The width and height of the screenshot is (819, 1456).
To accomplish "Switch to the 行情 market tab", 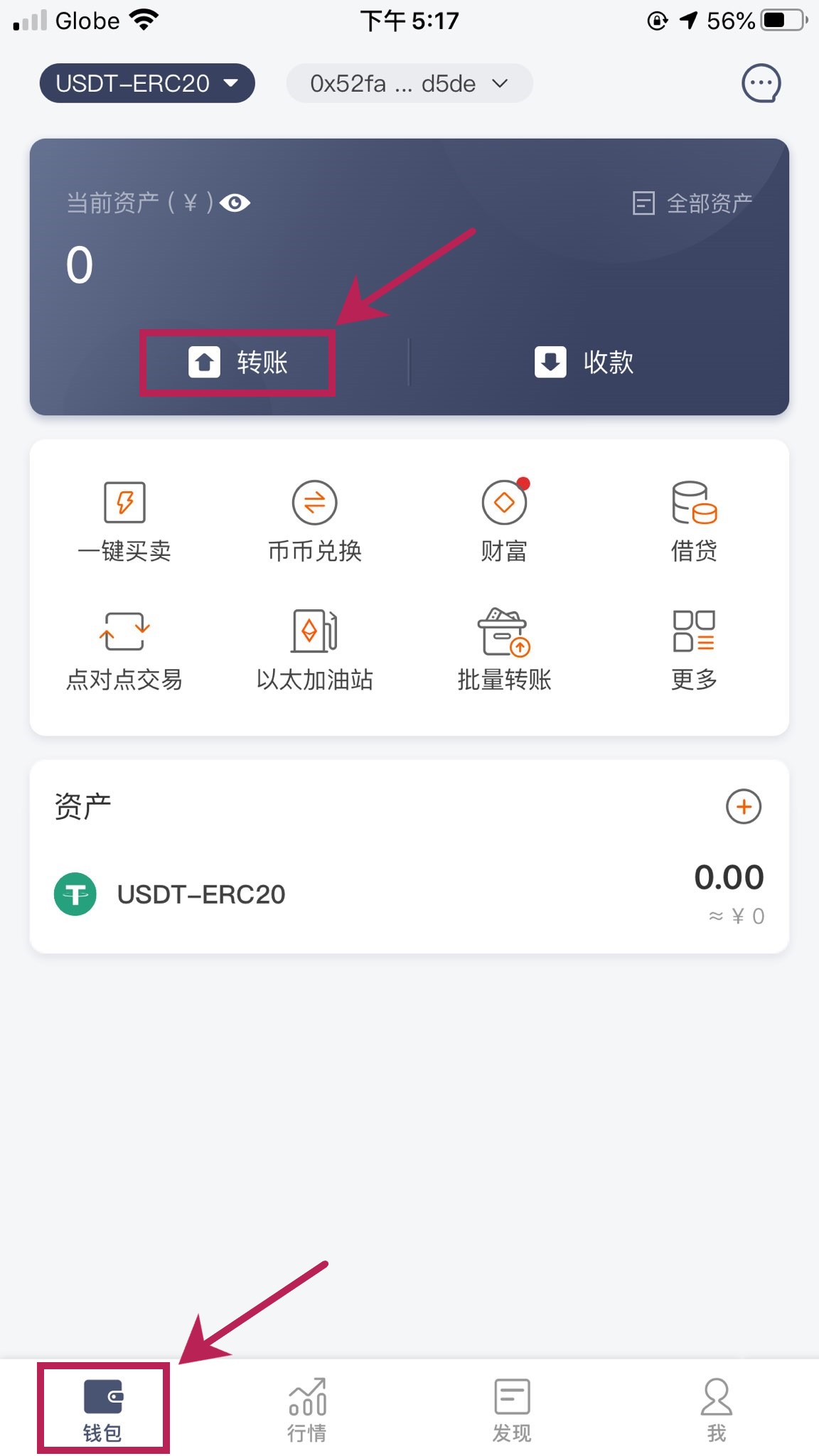I will 307,1409.
